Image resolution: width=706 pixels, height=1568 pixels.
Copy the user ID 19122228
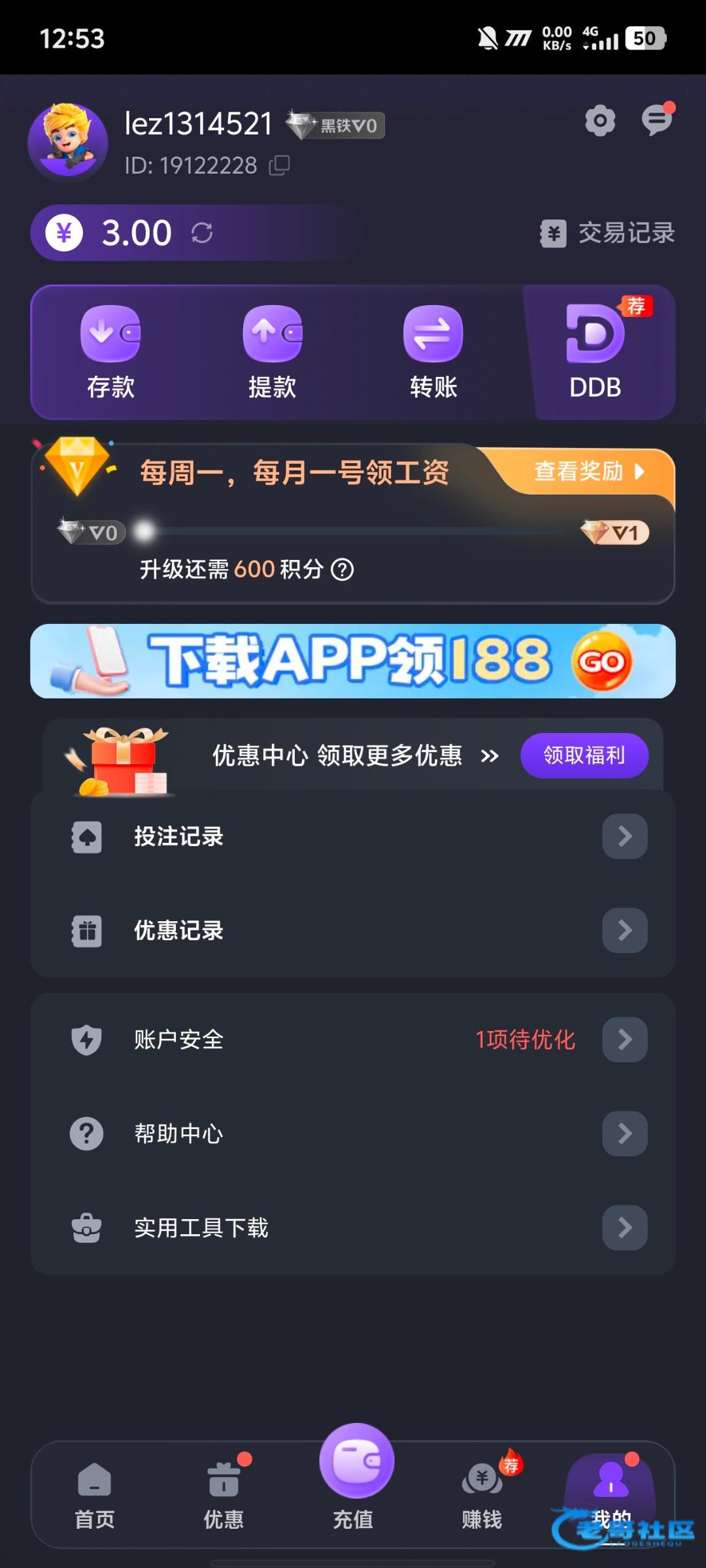coord(279,165)
